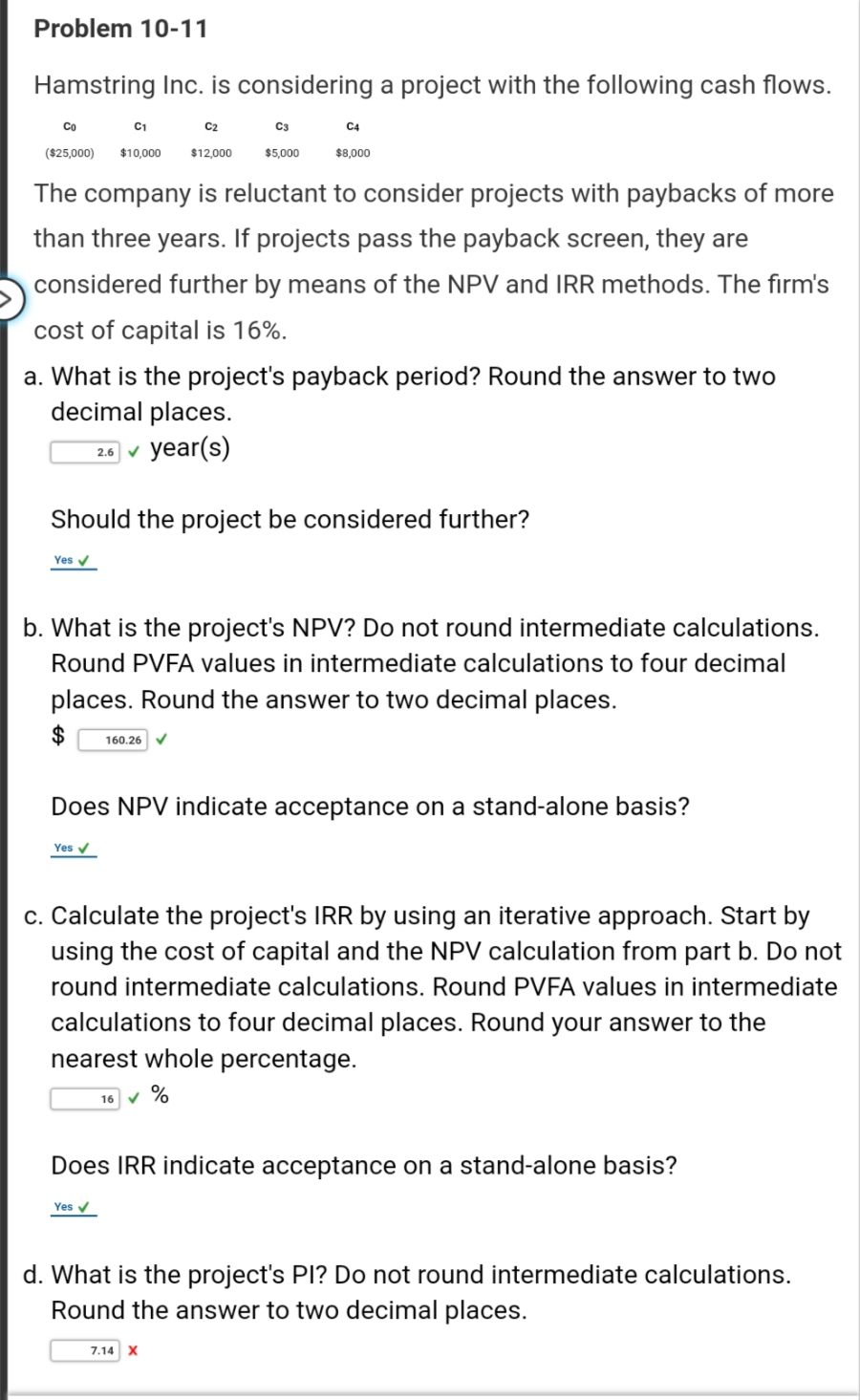
Task: Open the NPV stand-alone acceptance dropdown
Action: [x=73, y=849]
